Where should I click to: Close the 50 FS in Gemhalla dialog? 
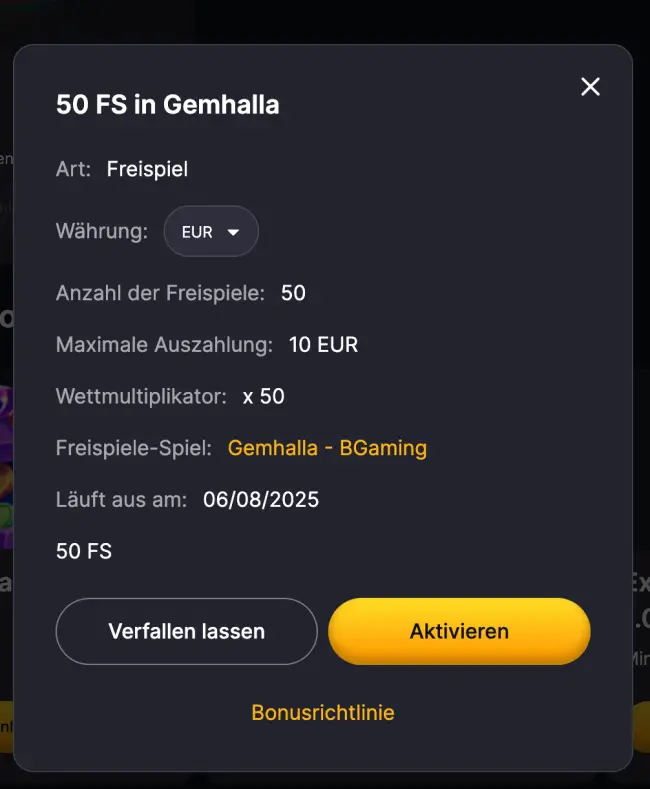point(590,87)
